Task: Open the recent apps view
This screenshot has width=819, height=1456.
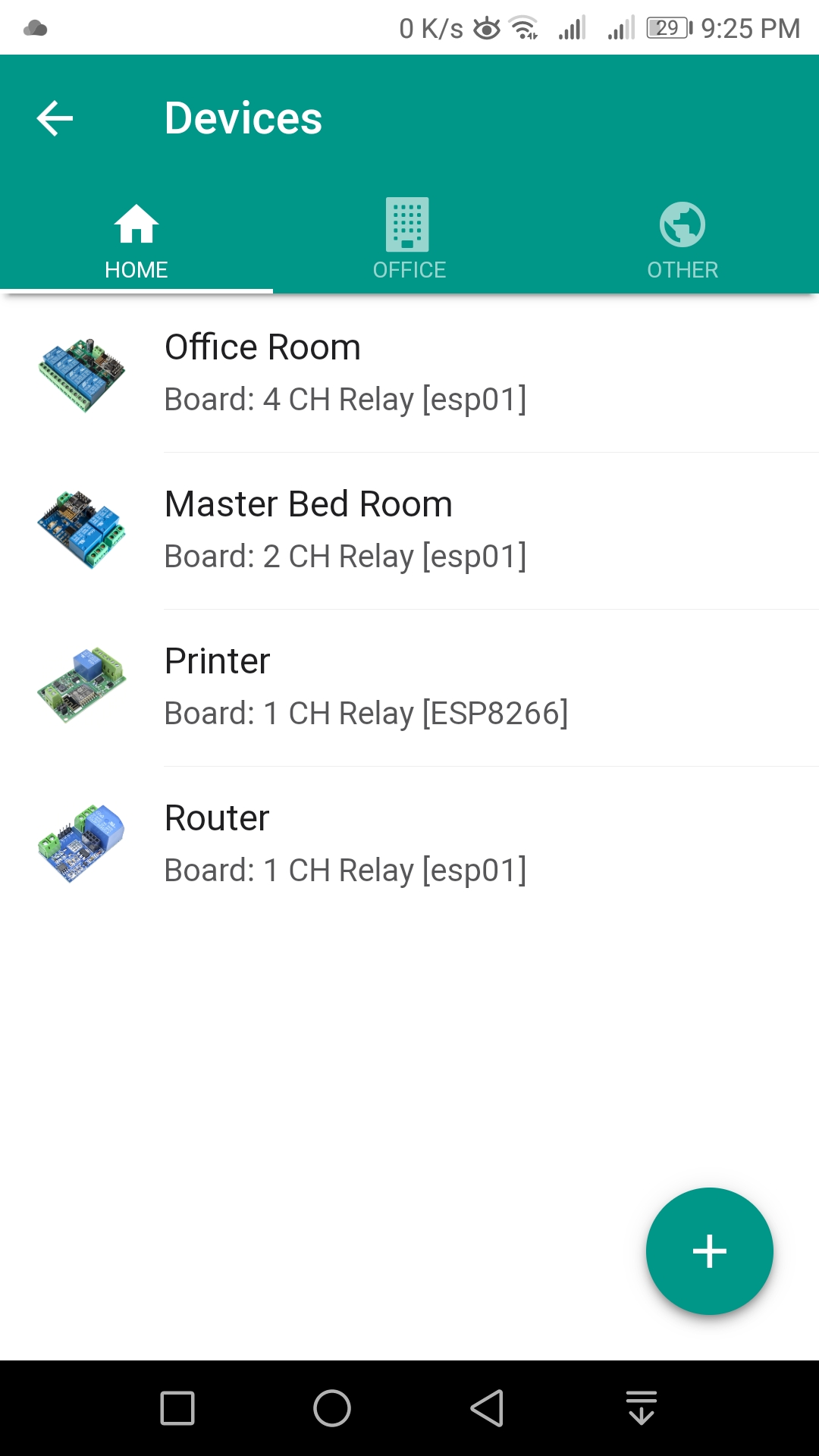Action: pos(177,1408)
